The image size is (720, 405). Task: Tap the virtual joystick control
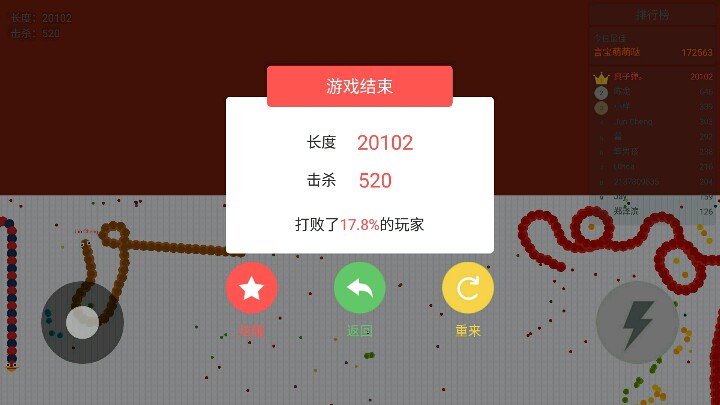tap(82, 322)
